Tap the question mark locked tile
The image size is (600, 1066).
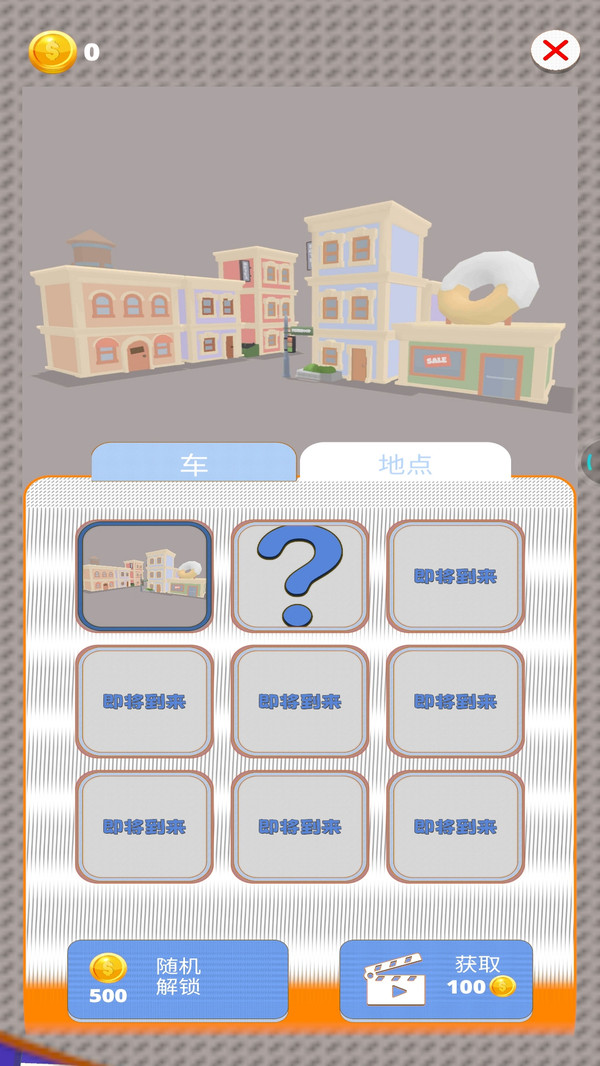(299, 576)
